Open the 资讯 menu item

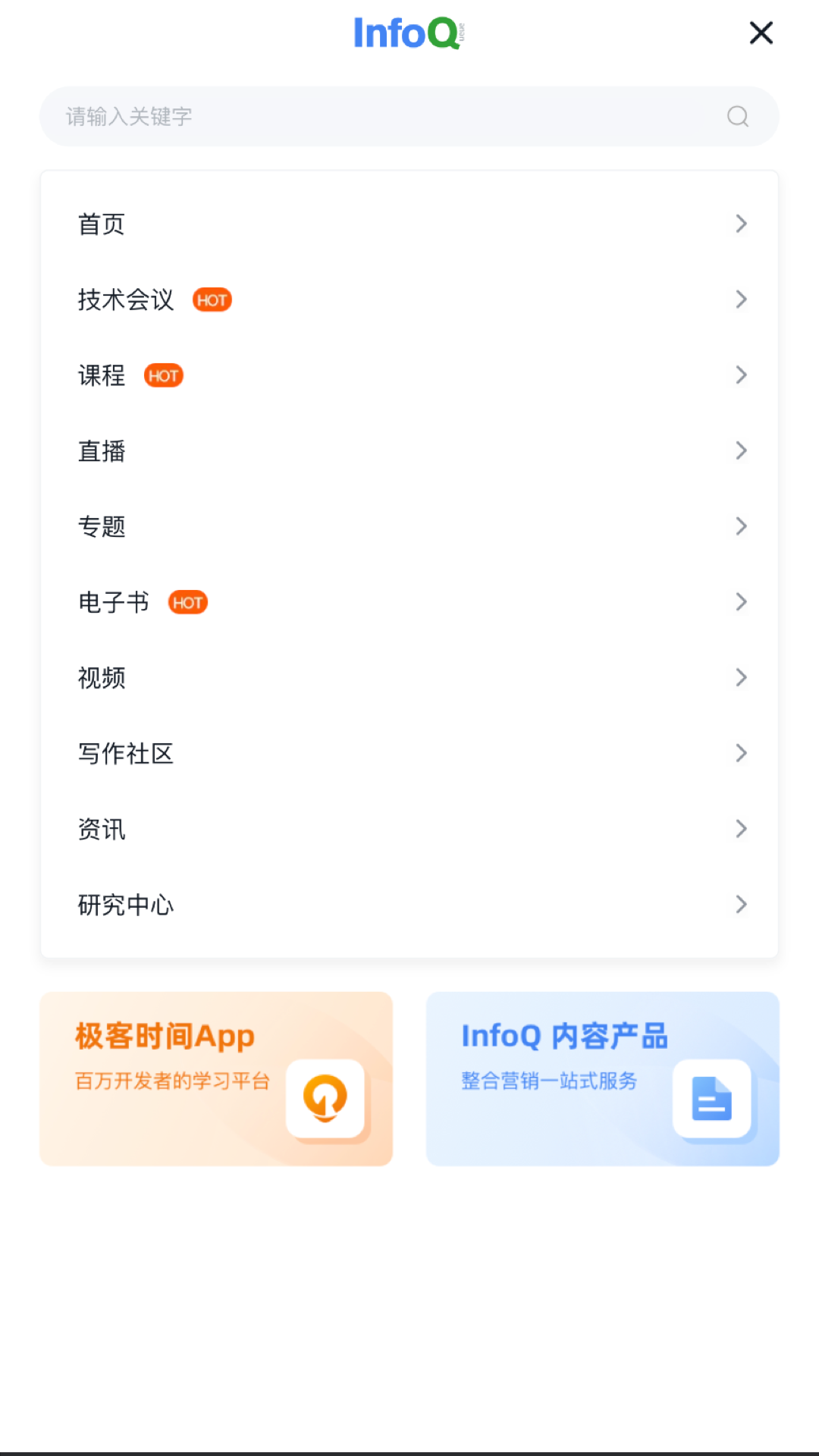102,829
